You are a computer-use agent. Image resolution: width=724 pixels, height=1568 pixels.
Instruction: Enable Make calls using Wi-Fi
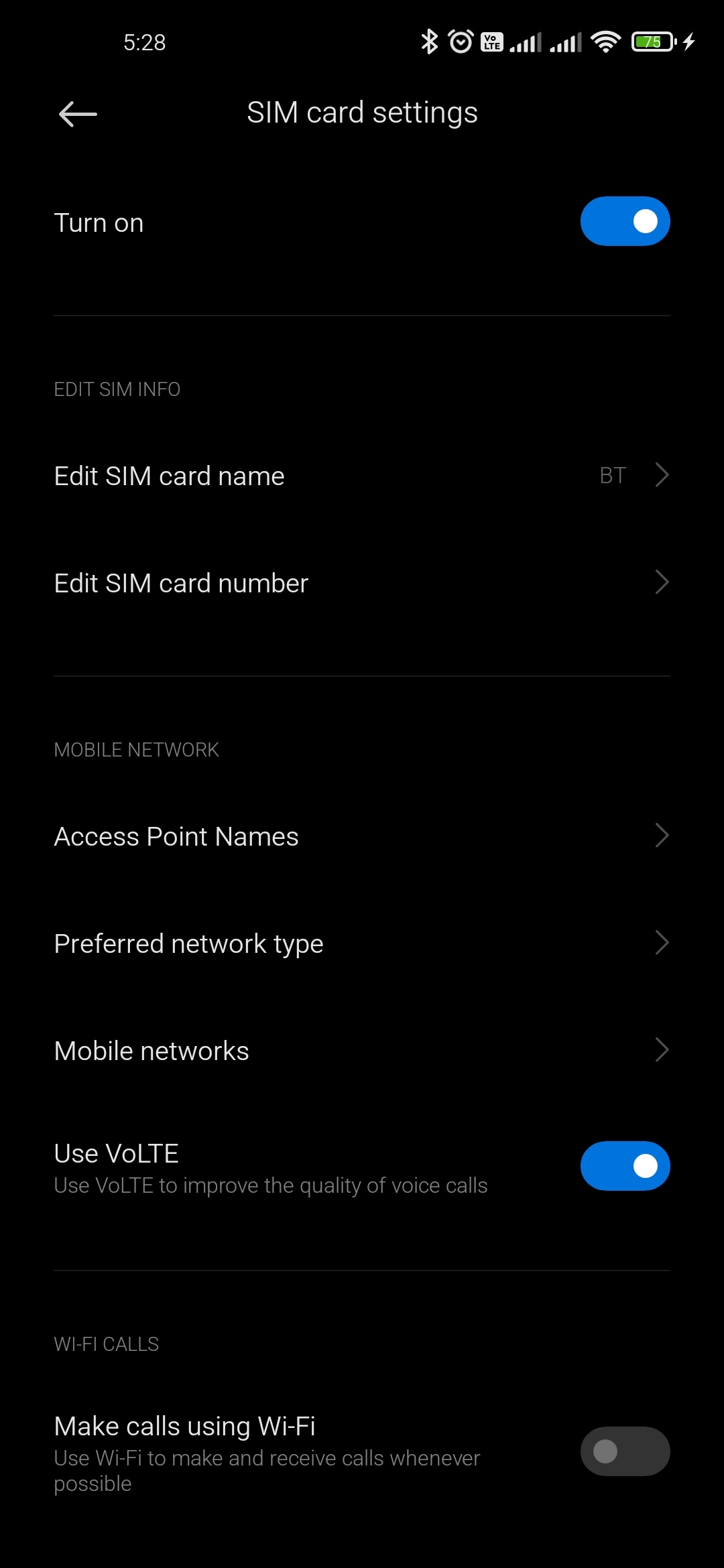(x=625, y=1451)
